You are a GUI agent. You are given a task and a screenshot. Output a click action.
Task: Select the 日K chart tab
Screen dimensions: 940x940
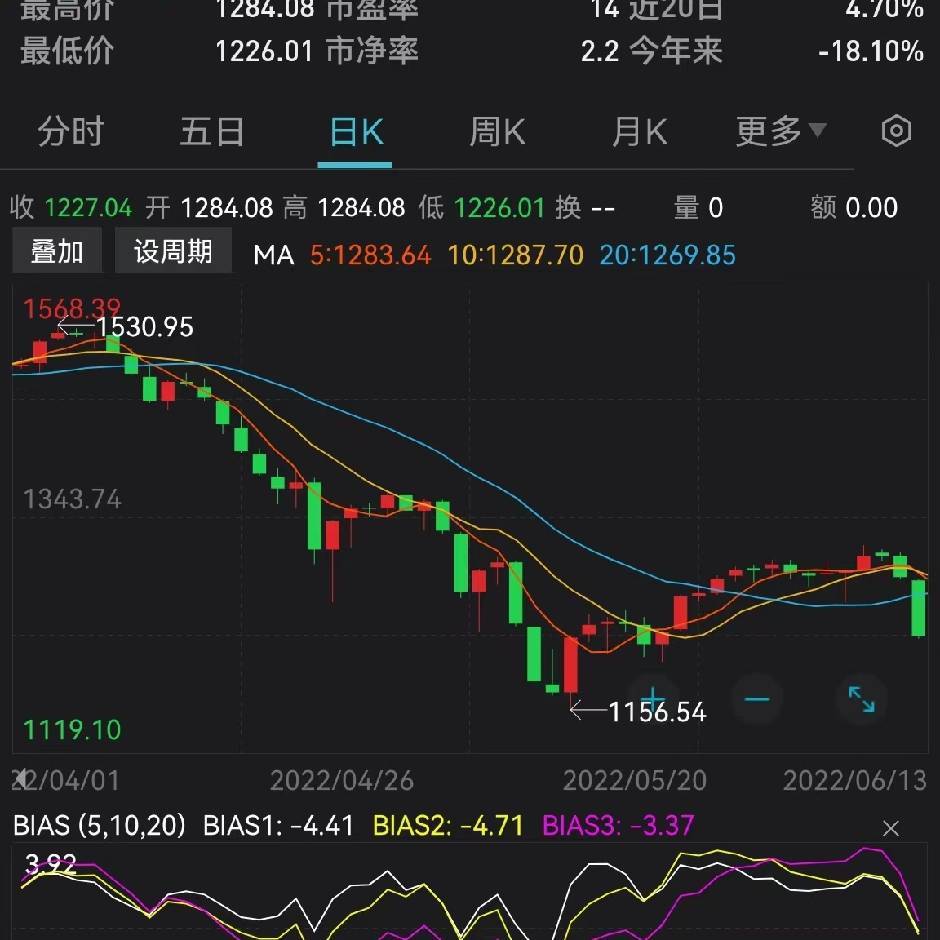(356, 132)
